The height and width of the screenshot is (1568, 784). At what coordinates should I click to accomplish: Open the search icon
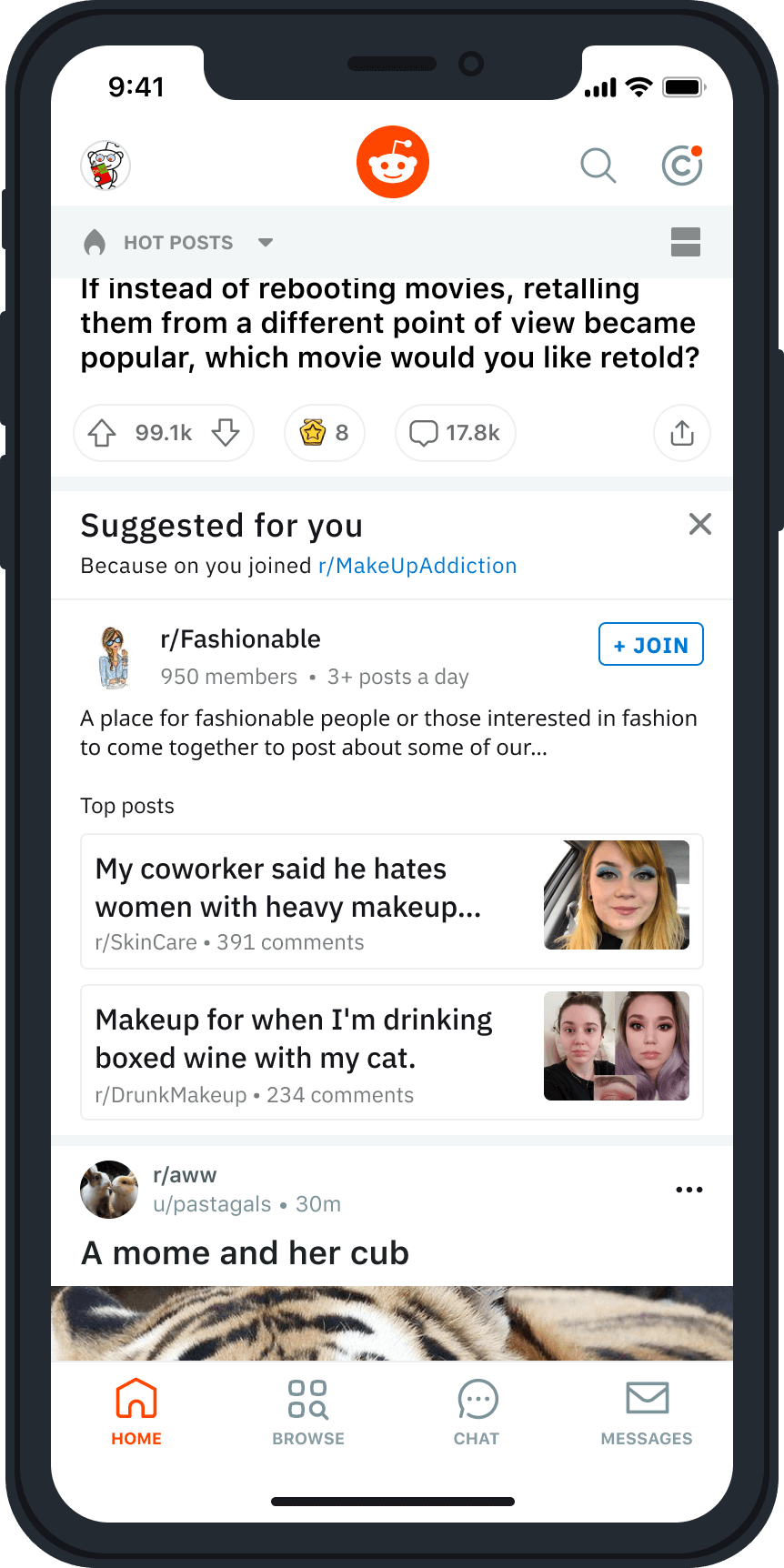pyautogui.click(x=598, y=166)
